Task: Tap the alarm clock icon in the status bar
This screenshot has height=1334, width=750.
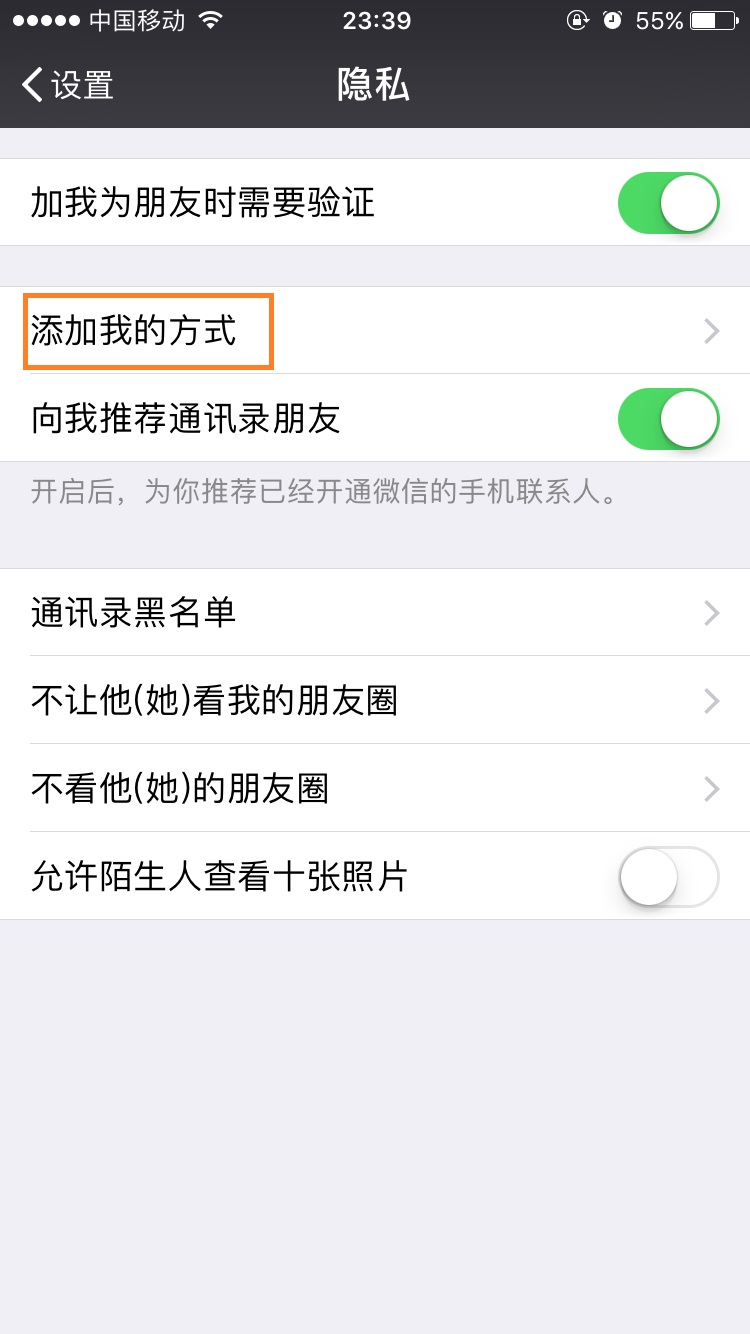Action: [x=611, y=18]
